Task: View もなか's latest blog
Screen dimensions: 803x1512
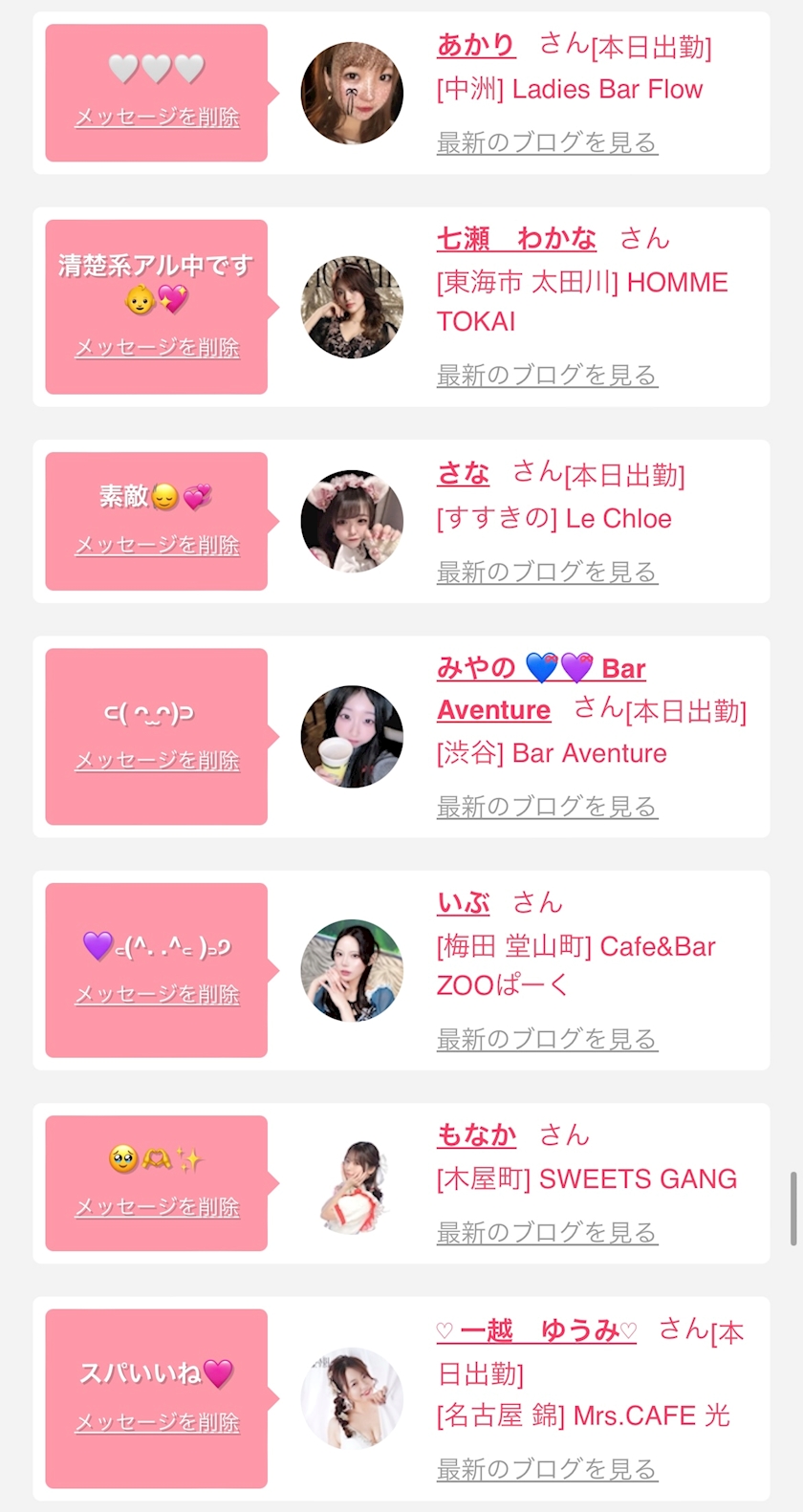Action: pos(547,1233)
